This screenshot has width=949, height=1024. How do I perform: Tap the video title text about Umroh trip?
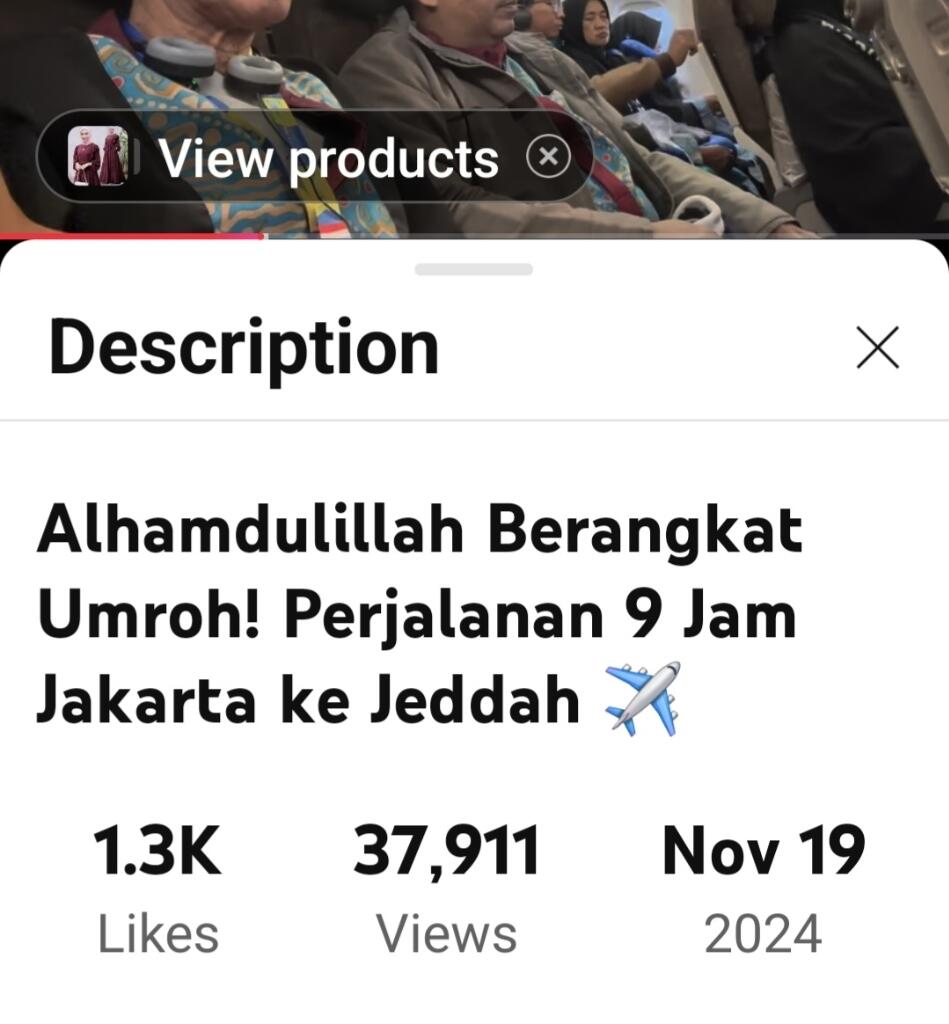pos(420,615)
